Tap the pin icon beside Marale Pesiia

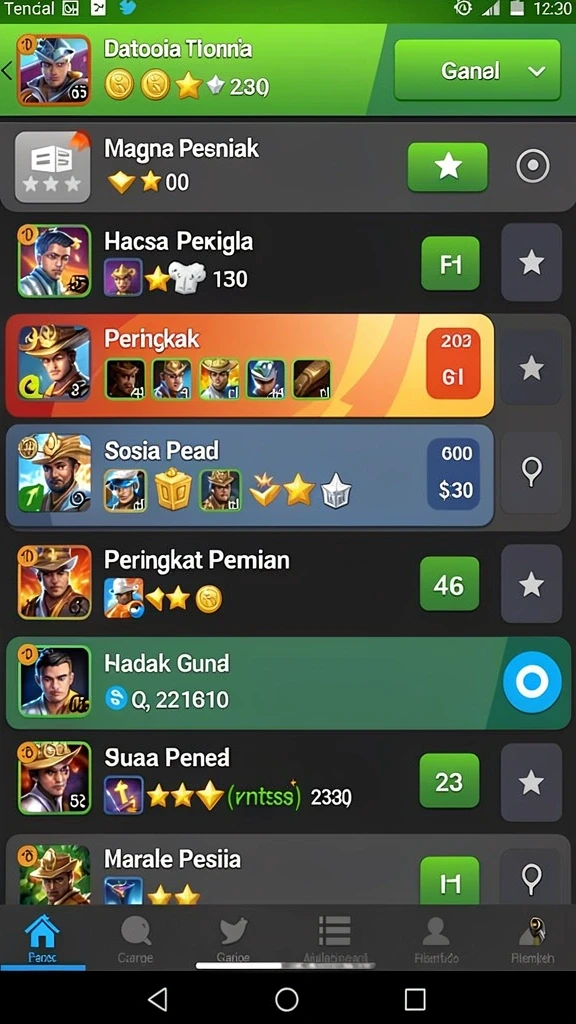532,878
